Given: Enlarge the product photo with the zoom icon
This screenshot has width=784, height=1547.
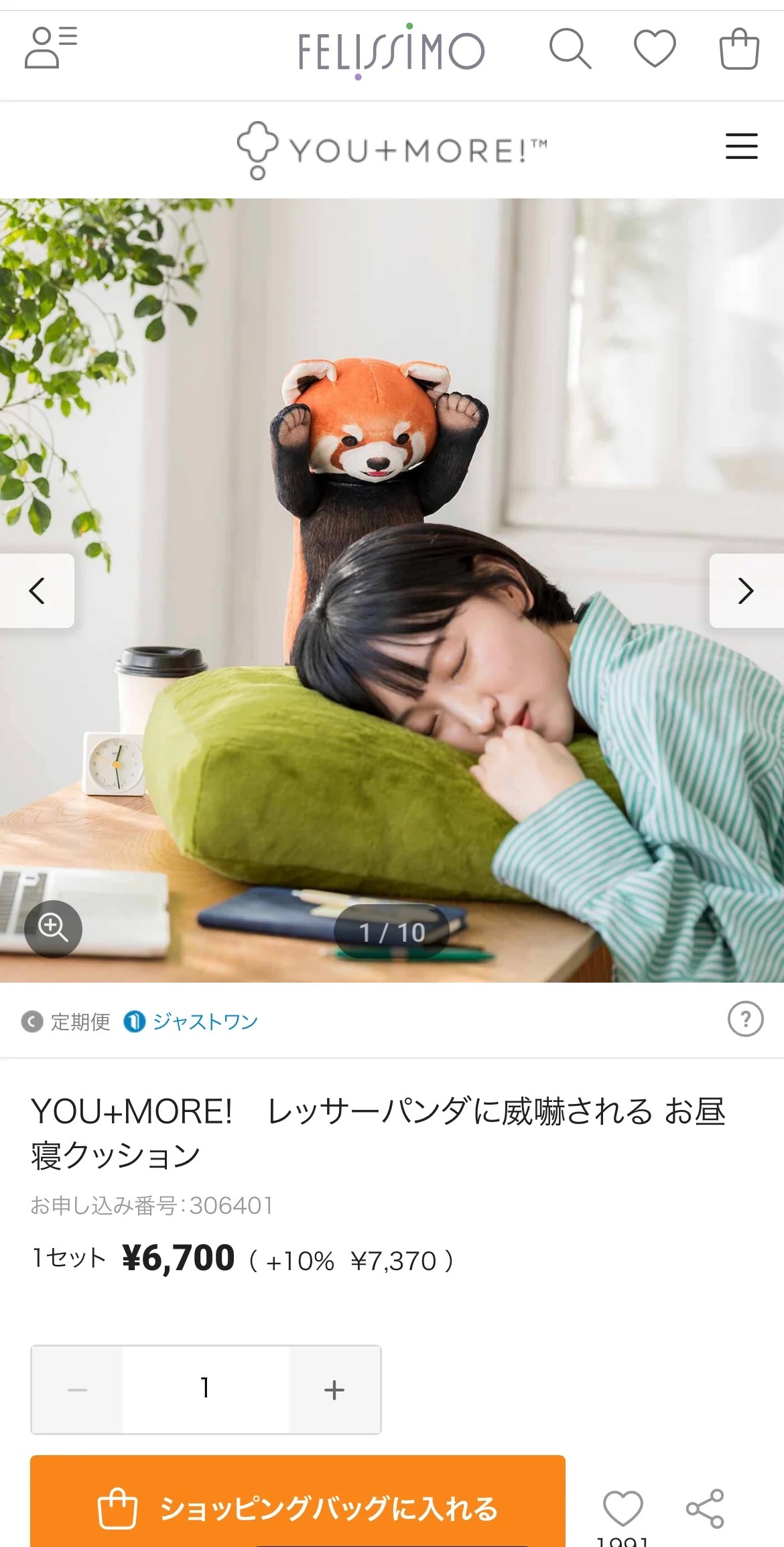Looking at the screenshot, I should (53, 928).
